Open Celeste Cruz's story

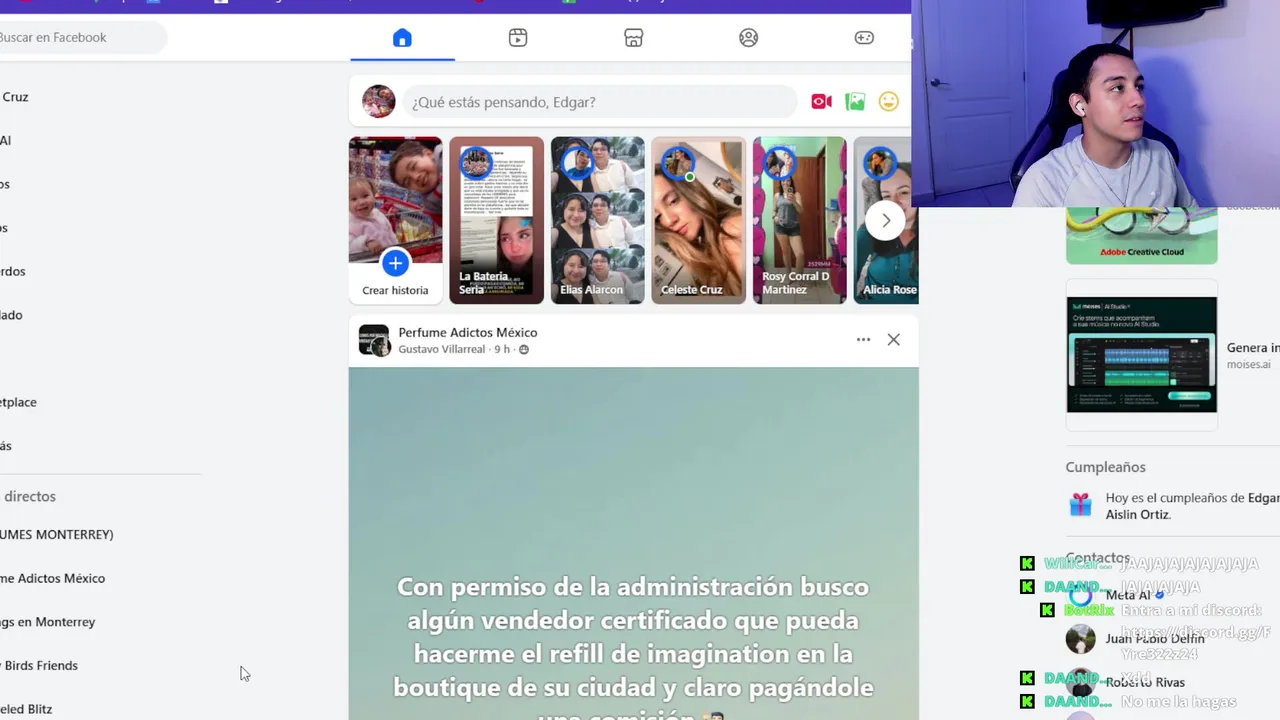point(698,220)
